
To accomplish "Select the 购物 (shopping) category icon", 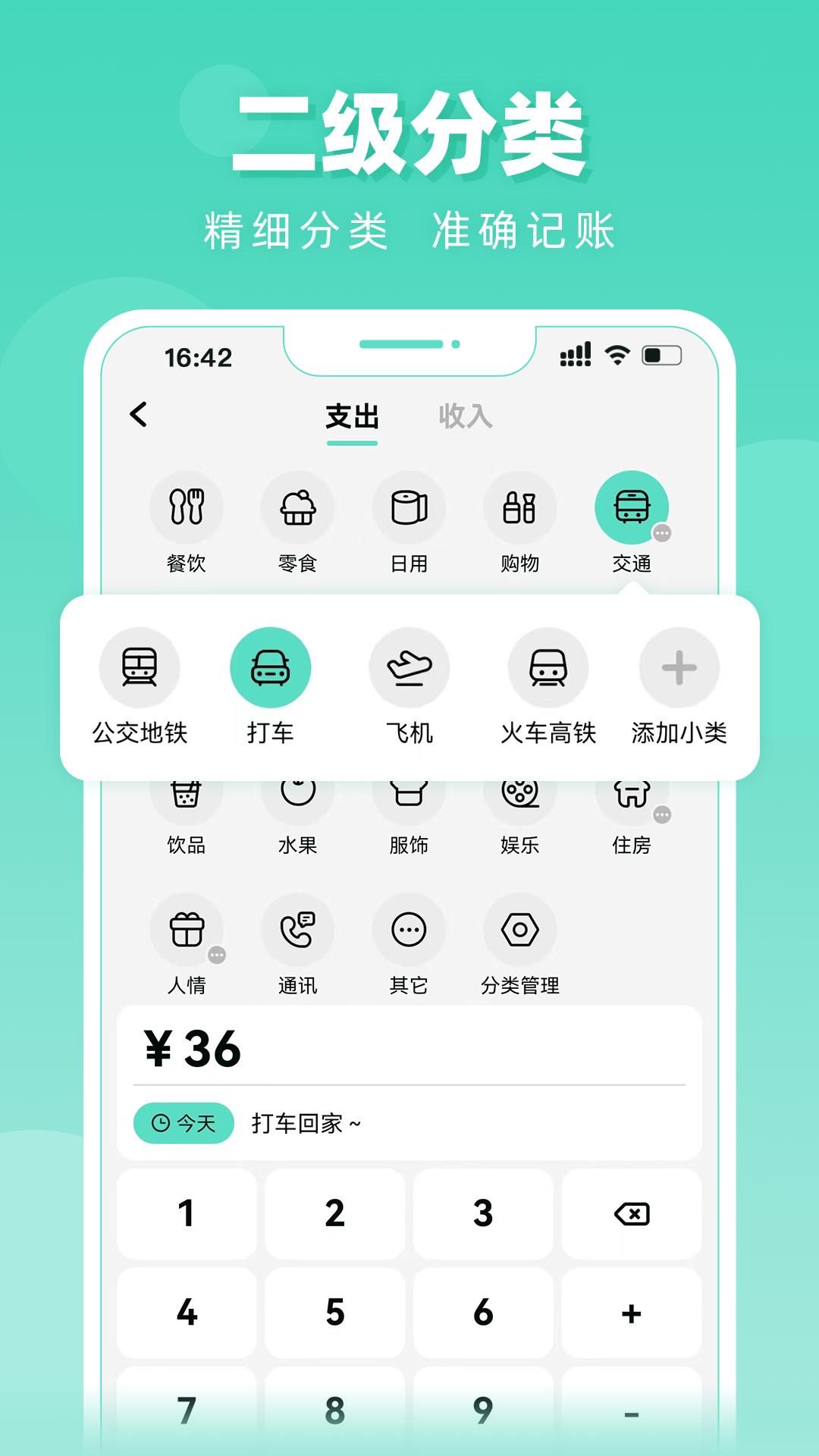I will (x=520, y=507).
